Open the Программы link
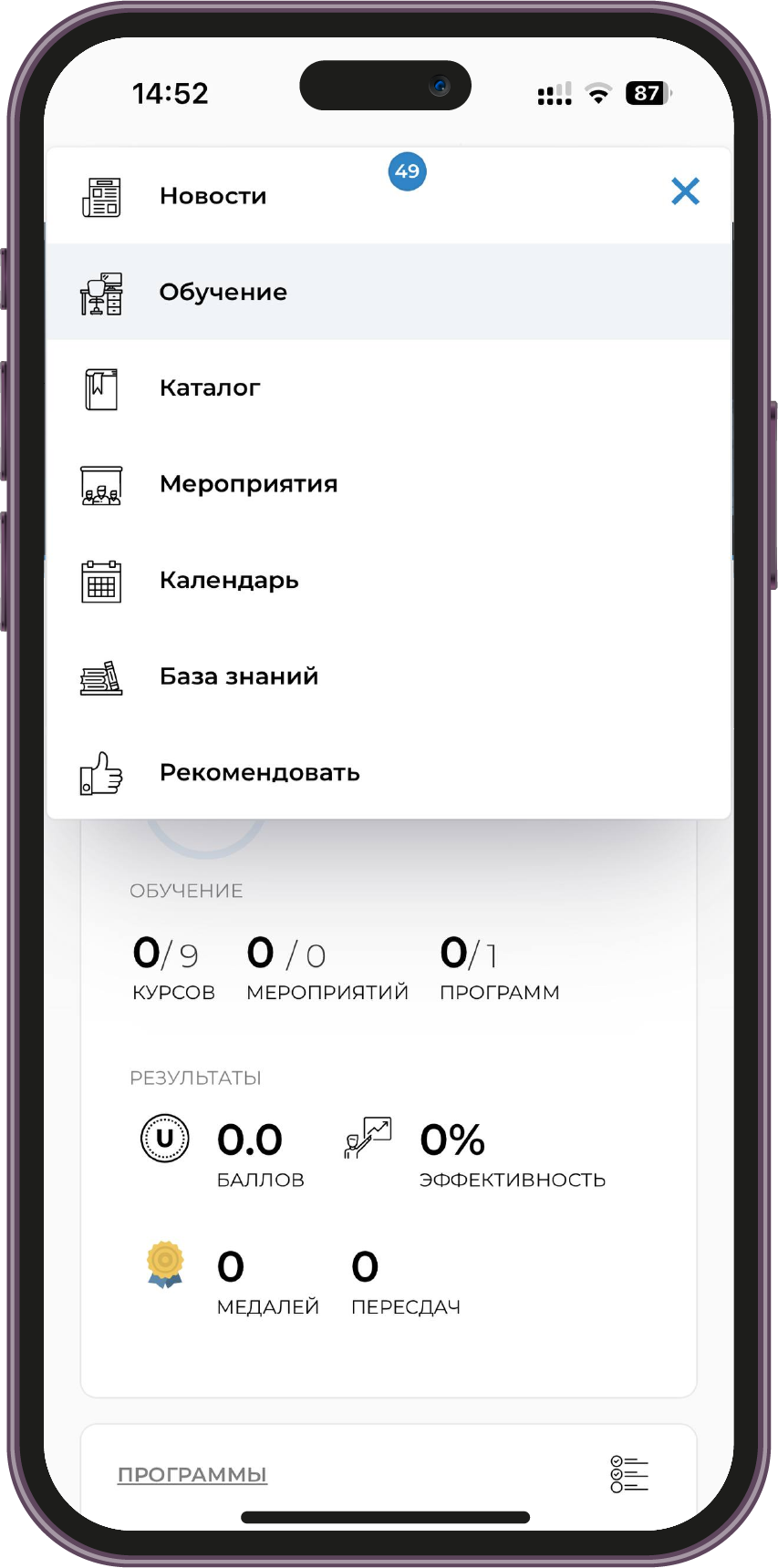 pyautogui.click(x=192, y=1474)
